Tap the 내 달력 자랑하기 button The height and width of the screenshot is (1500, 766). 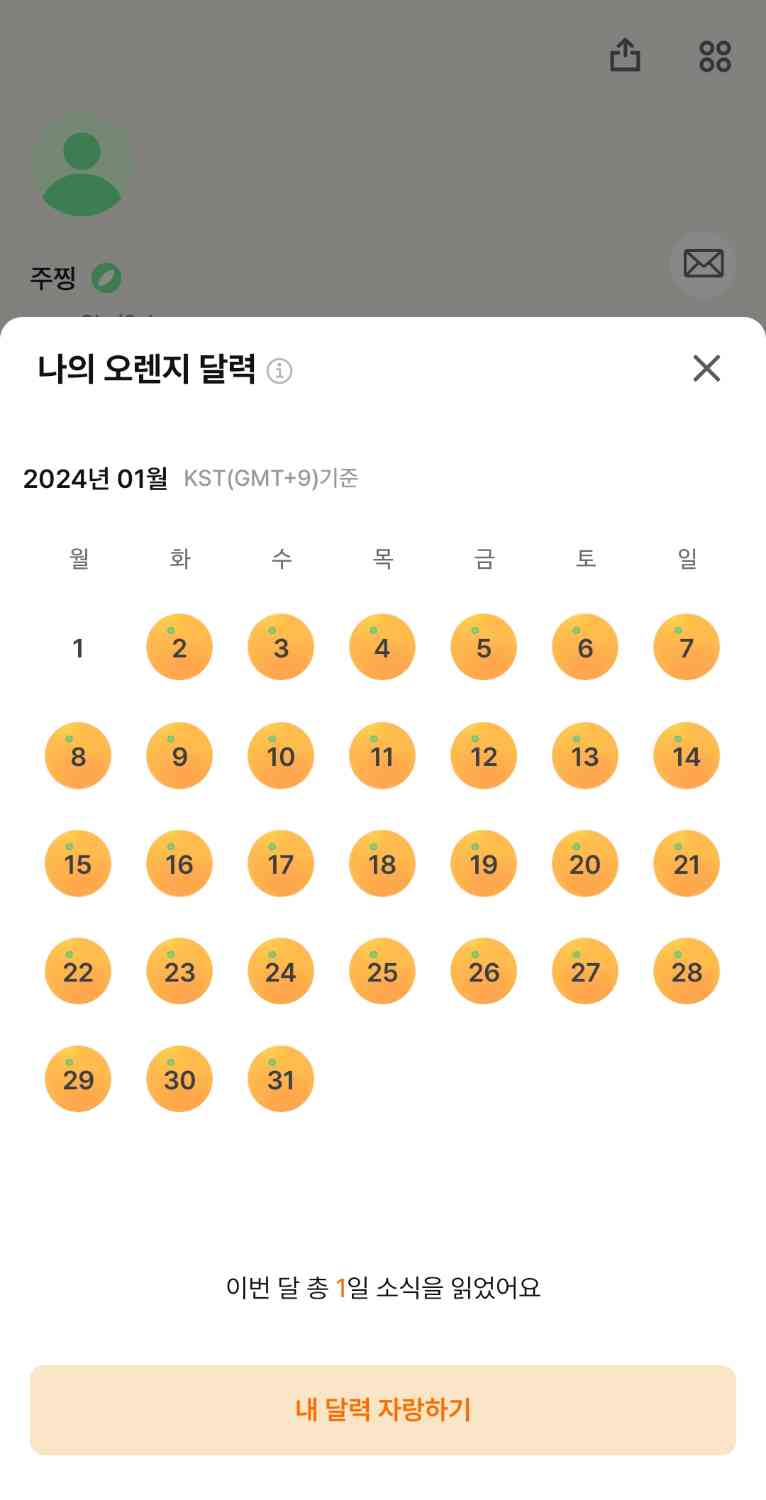pos(383,1410)
